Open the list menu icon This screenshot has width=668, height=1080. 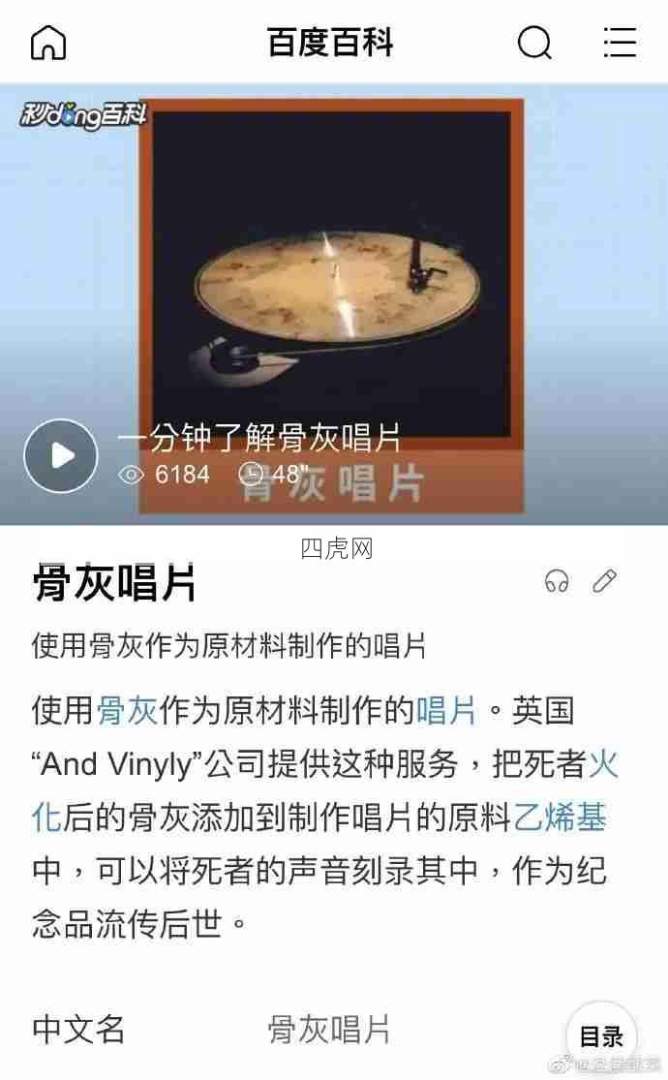tap(620, 43)
